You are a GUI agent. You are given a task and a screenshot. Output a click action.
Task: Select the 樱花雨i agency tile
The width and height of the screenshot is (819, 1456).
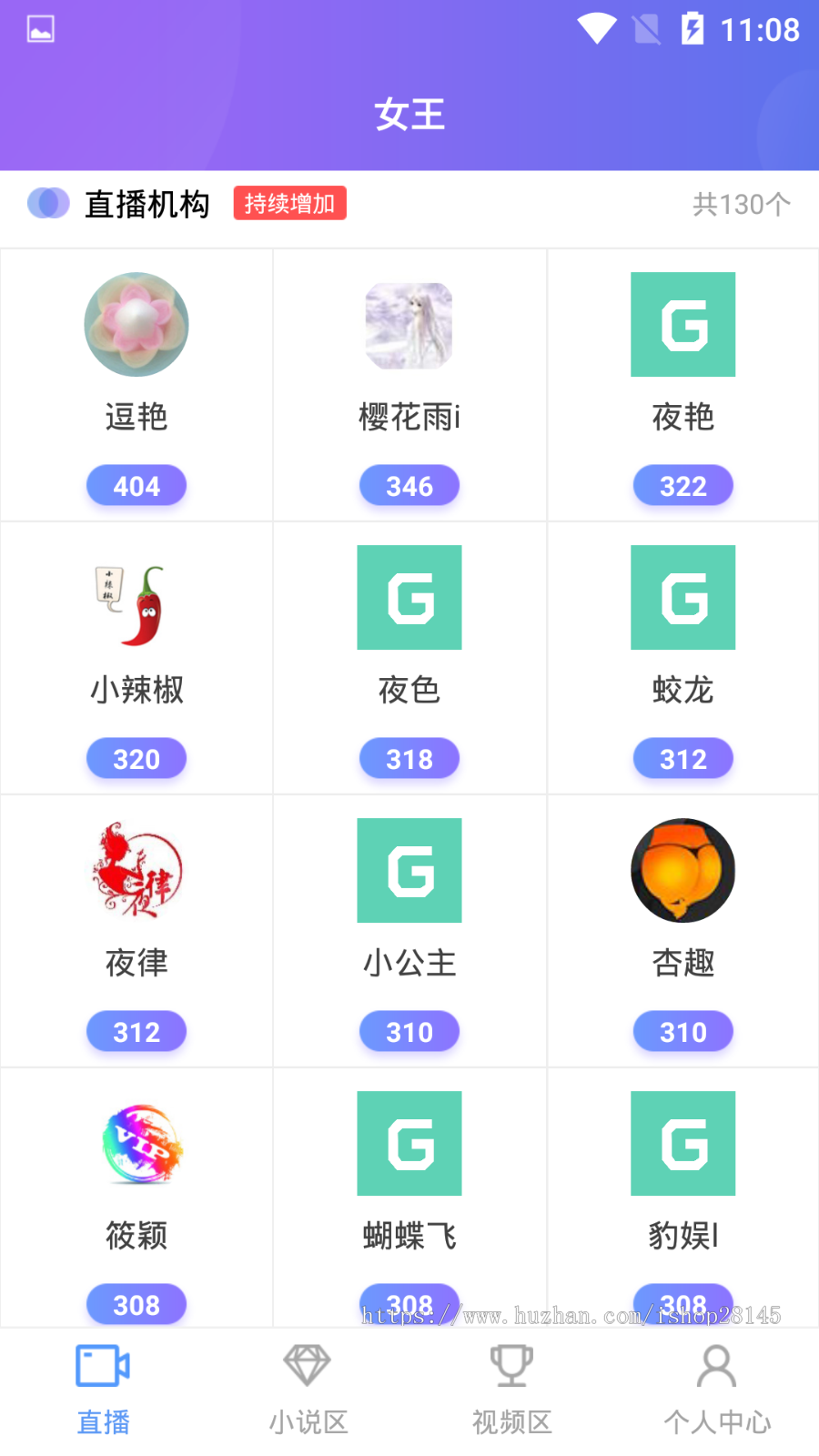coord(409,384)
